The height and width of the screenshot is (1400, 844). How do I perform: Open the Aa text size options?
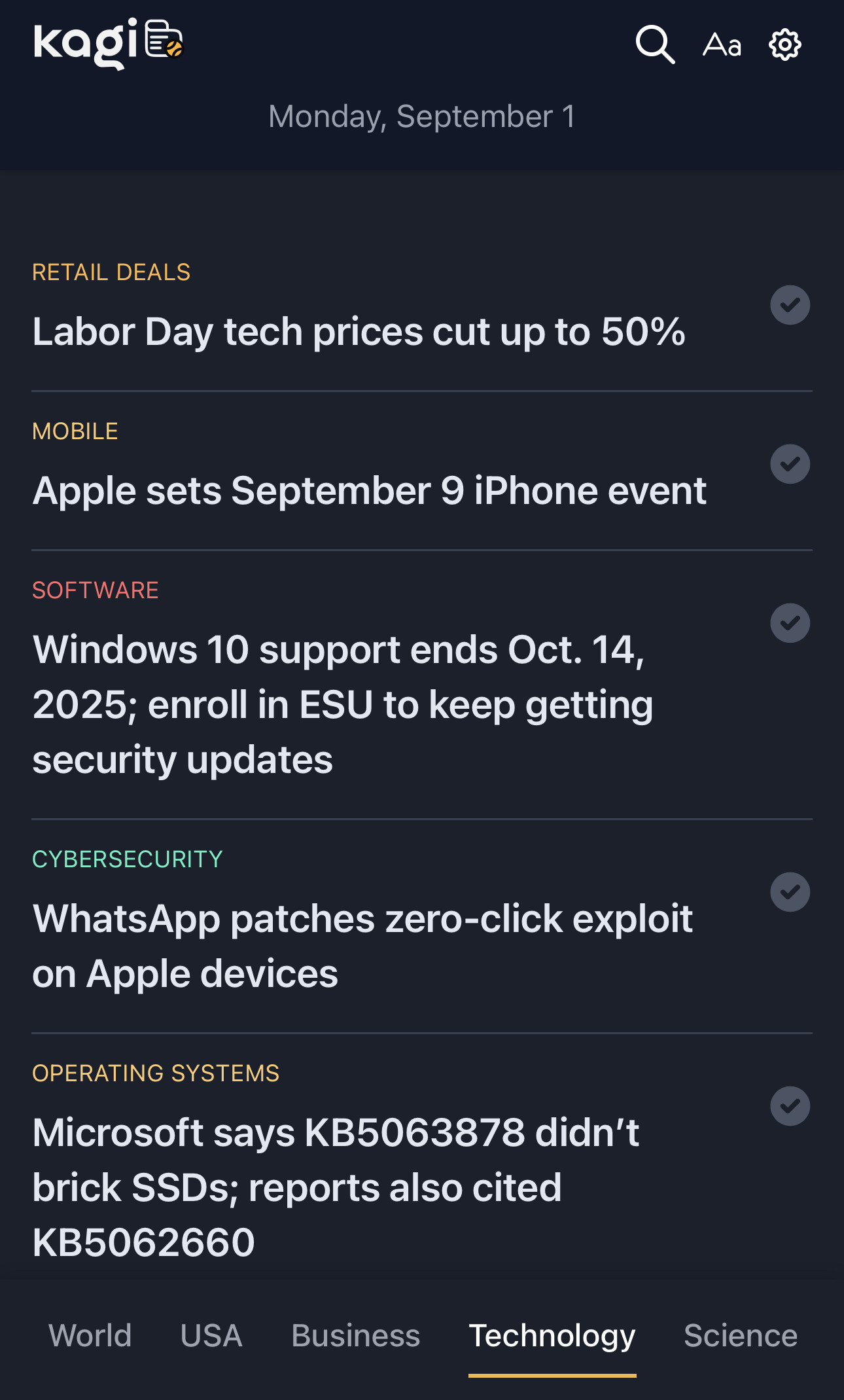point(722,45)
